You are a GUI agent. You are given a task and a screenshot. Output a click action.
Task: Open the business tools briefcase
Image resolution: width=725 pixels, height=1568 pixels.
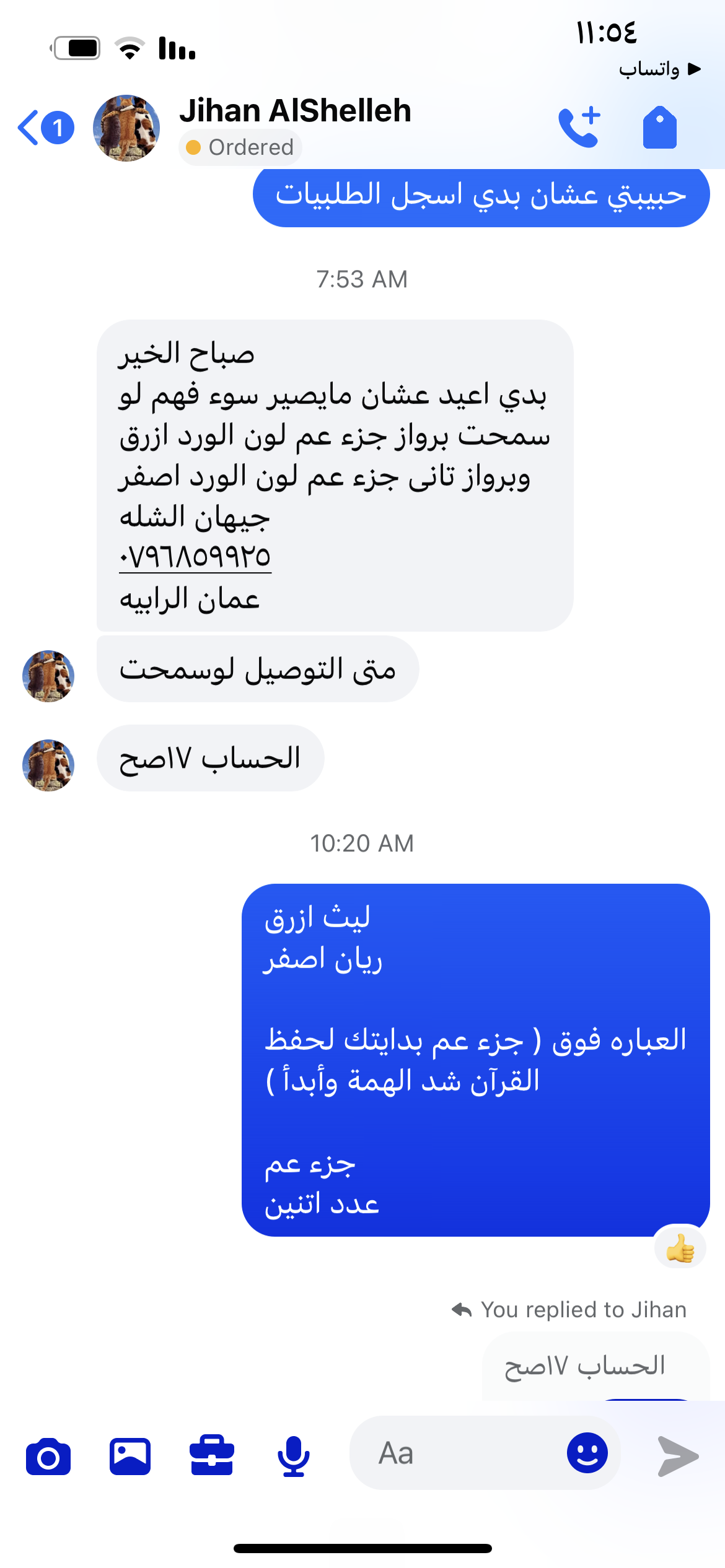(211, 1455)
